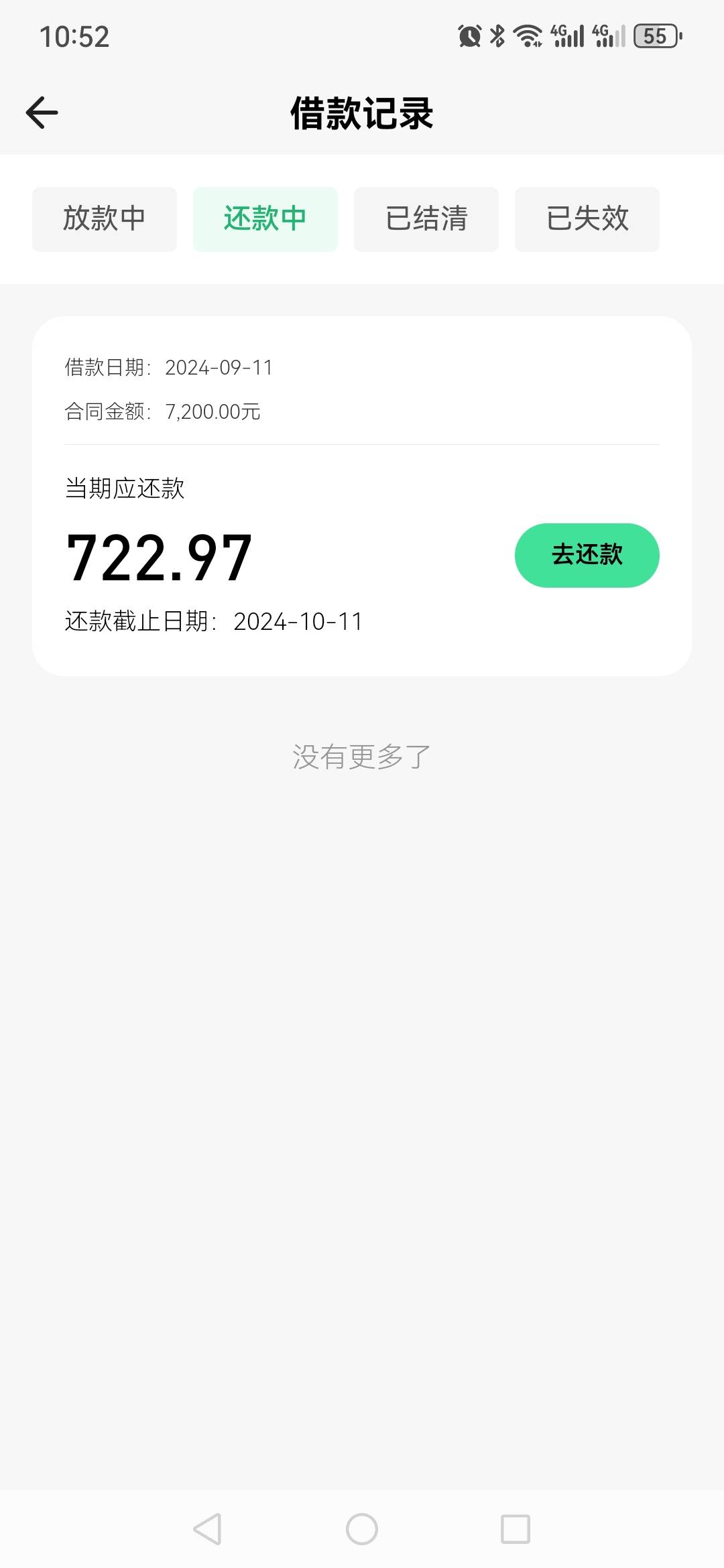Open the 已结清 tab
The image size is (724, 1568).
click(x=426, y=219)
